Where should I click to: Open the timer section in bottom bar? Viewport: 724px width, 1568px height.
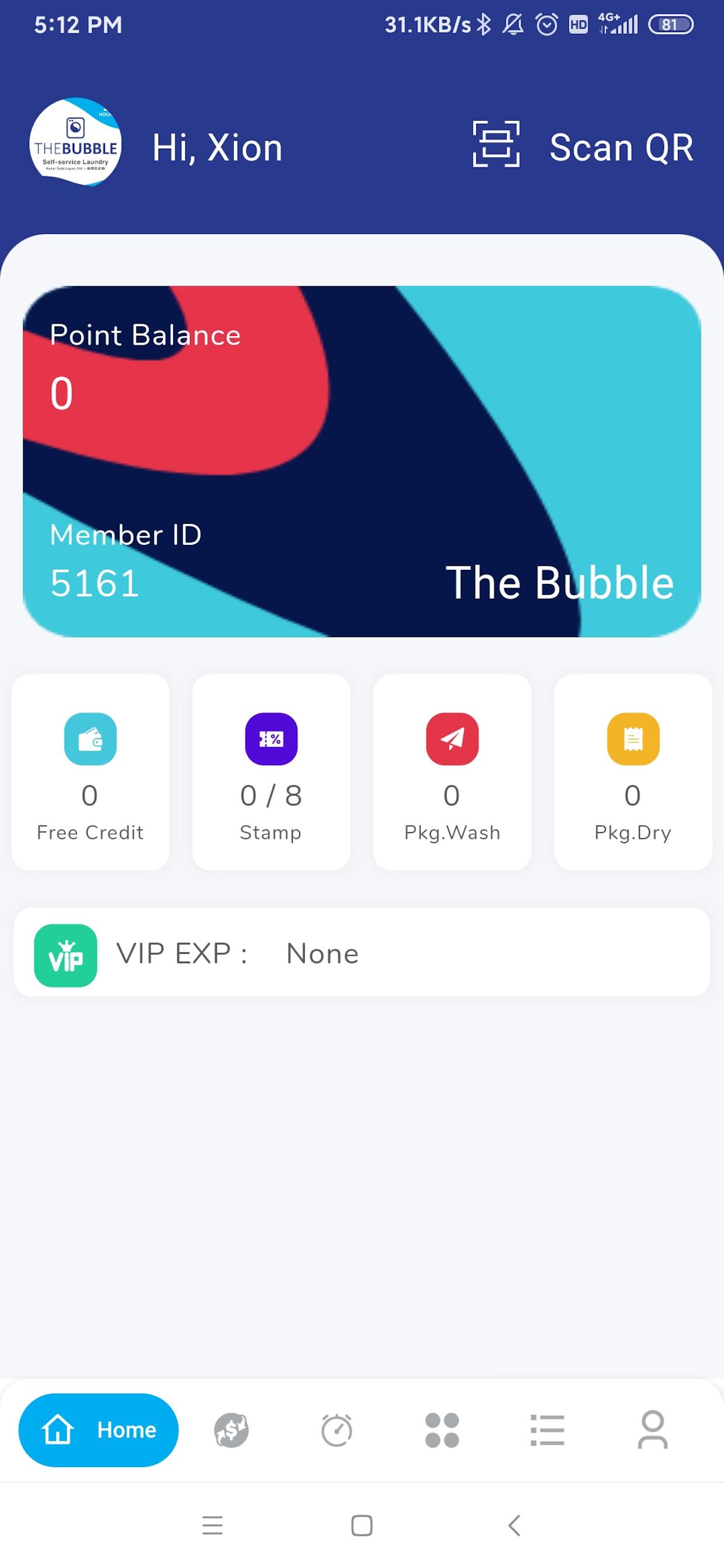(336, 1430)
